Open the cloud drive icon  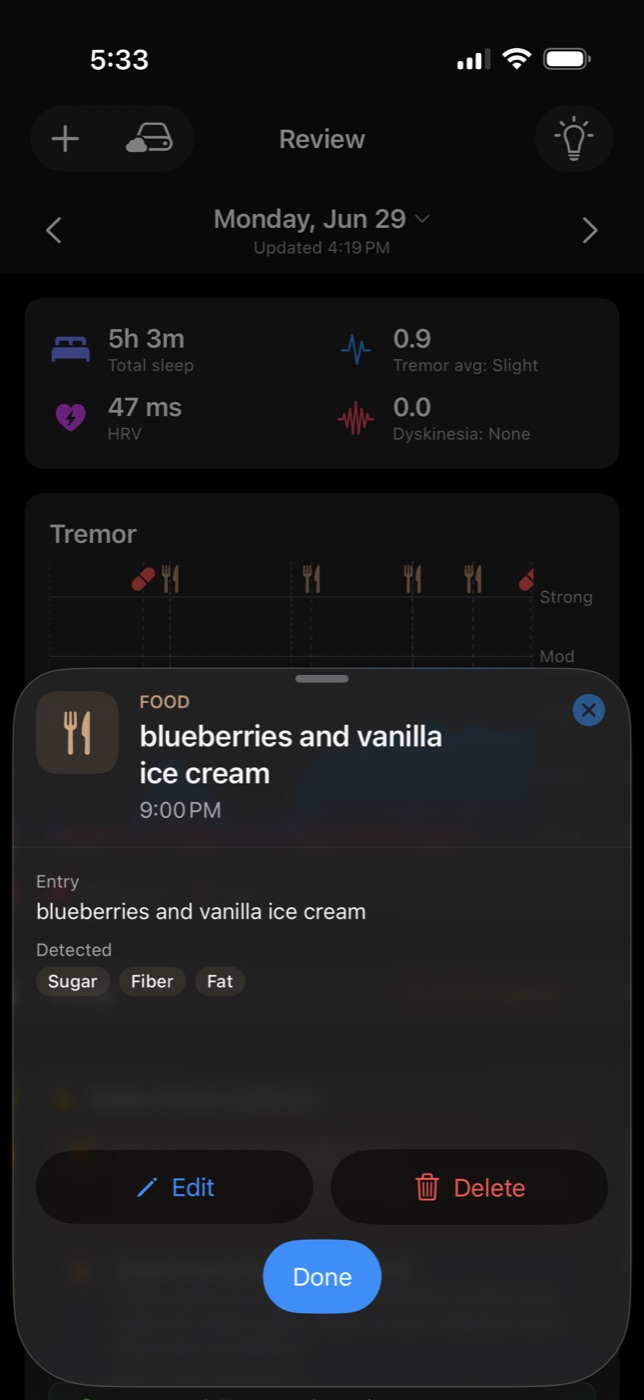tap(149, 139)
